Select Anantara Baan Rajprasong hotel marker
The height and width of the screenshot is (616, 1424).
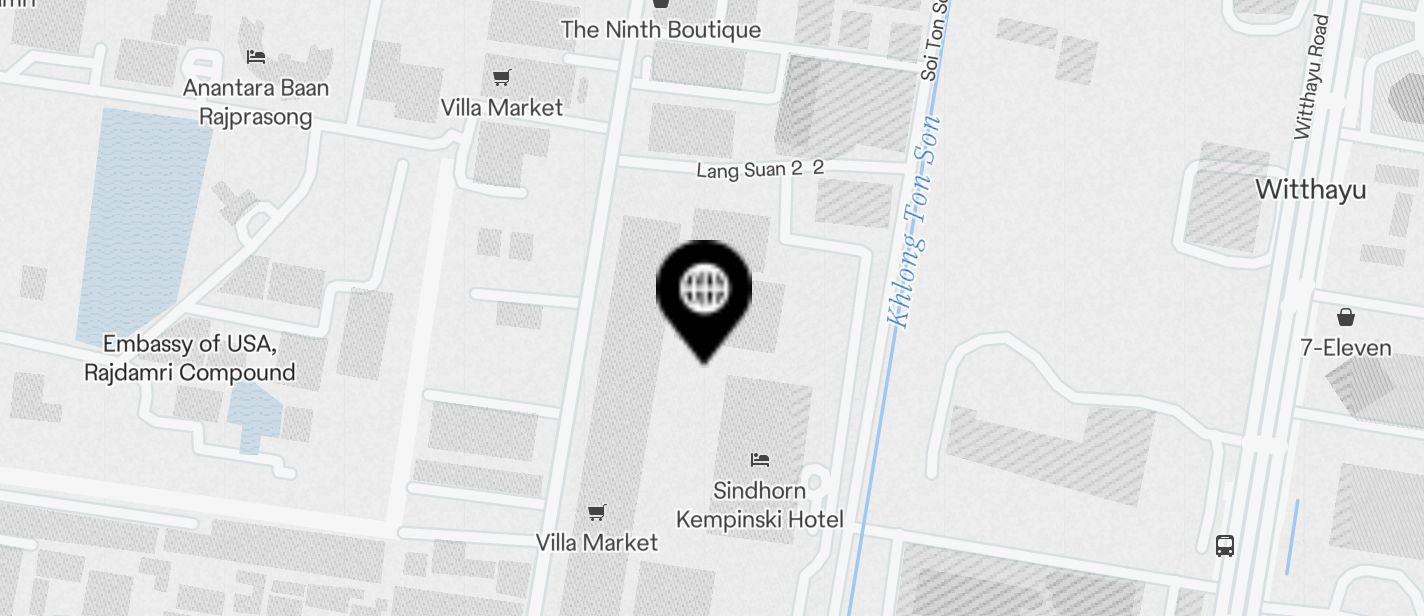[256, 58]
